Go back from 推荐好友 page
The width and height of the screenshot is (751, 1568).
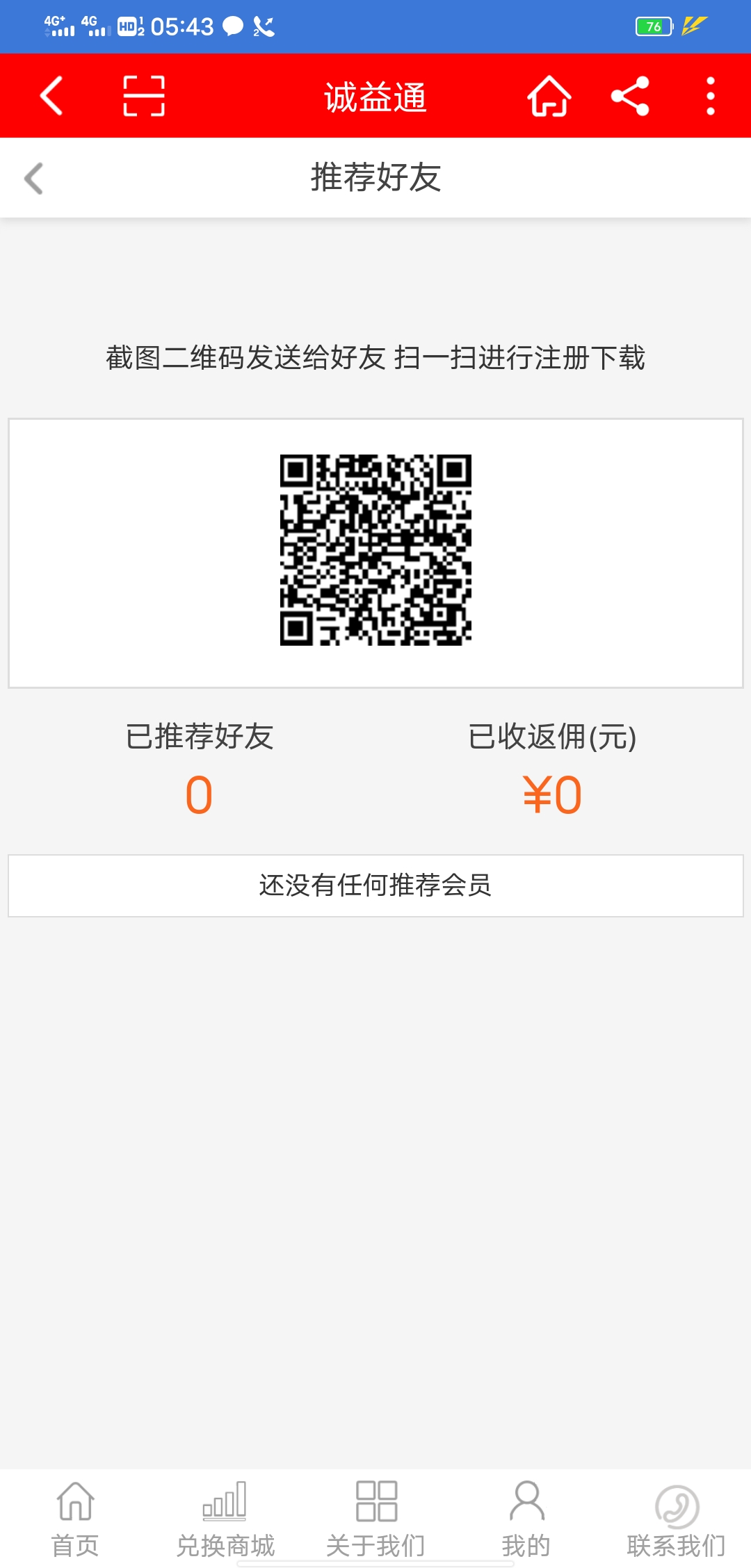[x=33, y=178]
